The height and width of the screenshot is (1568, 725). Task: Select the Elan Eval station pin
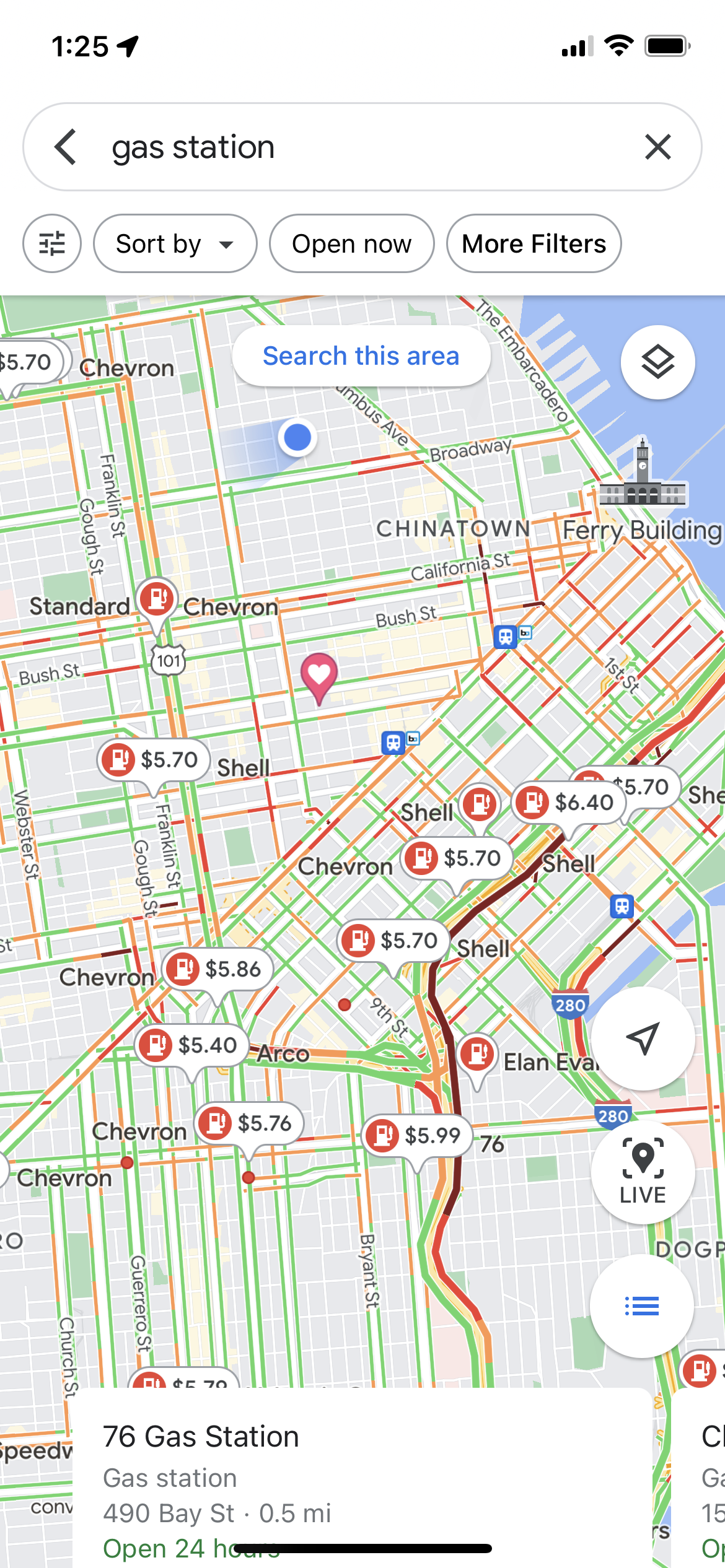pos(477,1055)
